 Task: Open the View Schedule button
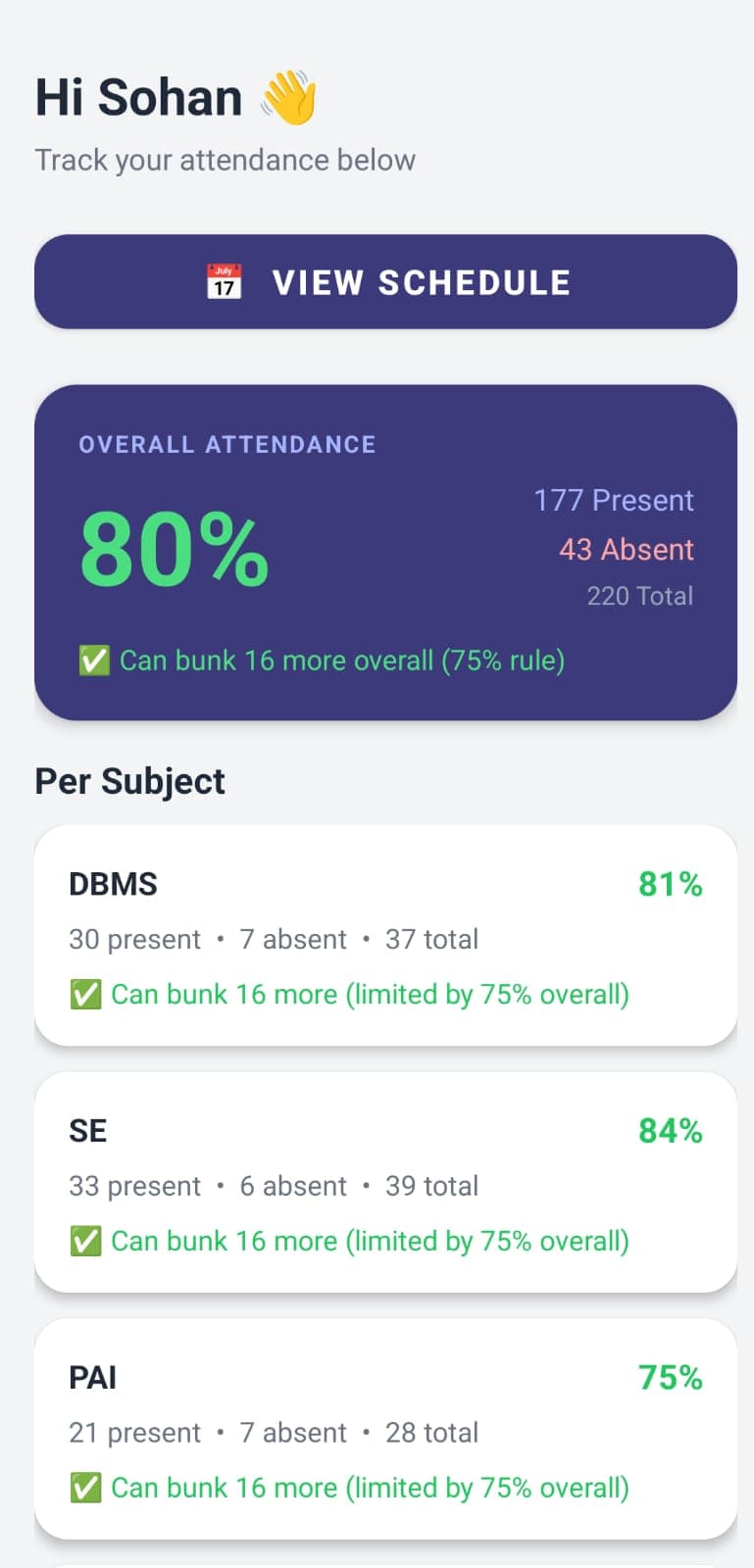click(385, 282)
